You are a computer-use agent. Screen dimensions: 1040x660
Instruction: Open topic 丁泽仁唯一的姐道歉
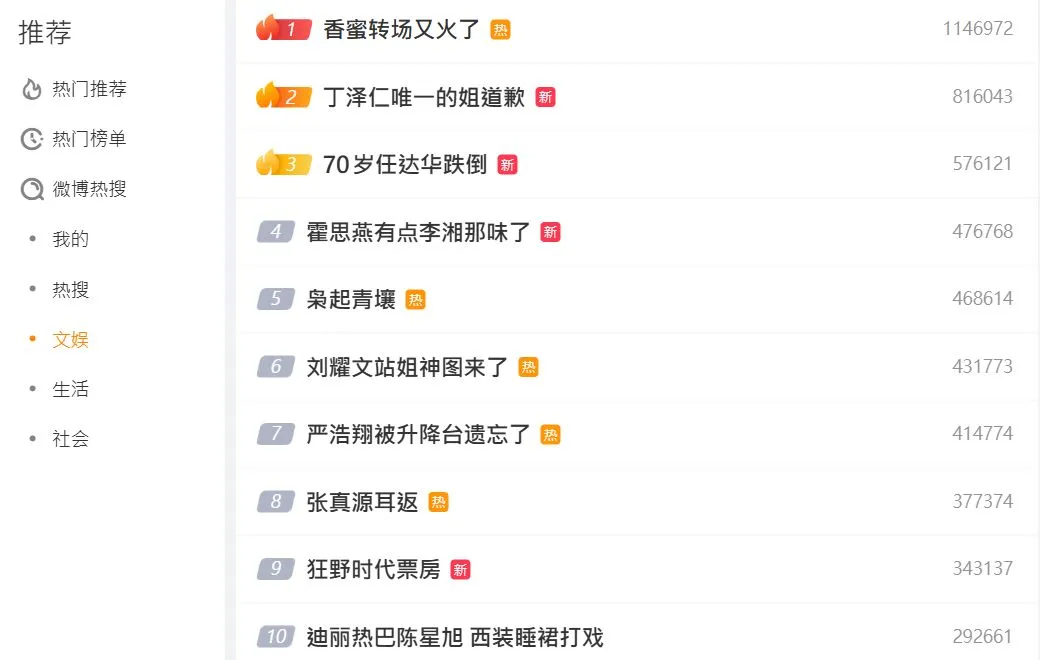point(423,97)
